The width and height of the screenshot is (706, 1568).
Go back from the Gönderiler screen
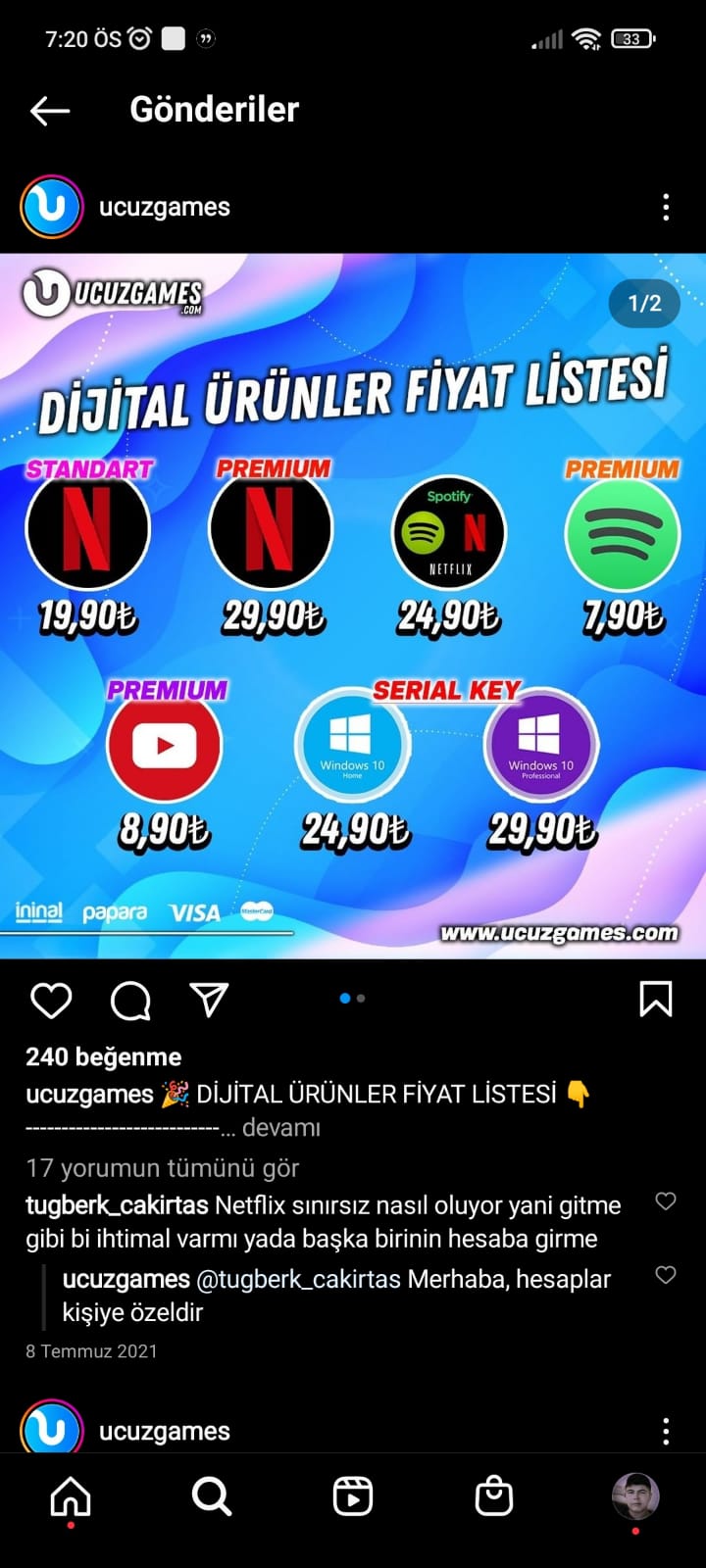(50, 111)
